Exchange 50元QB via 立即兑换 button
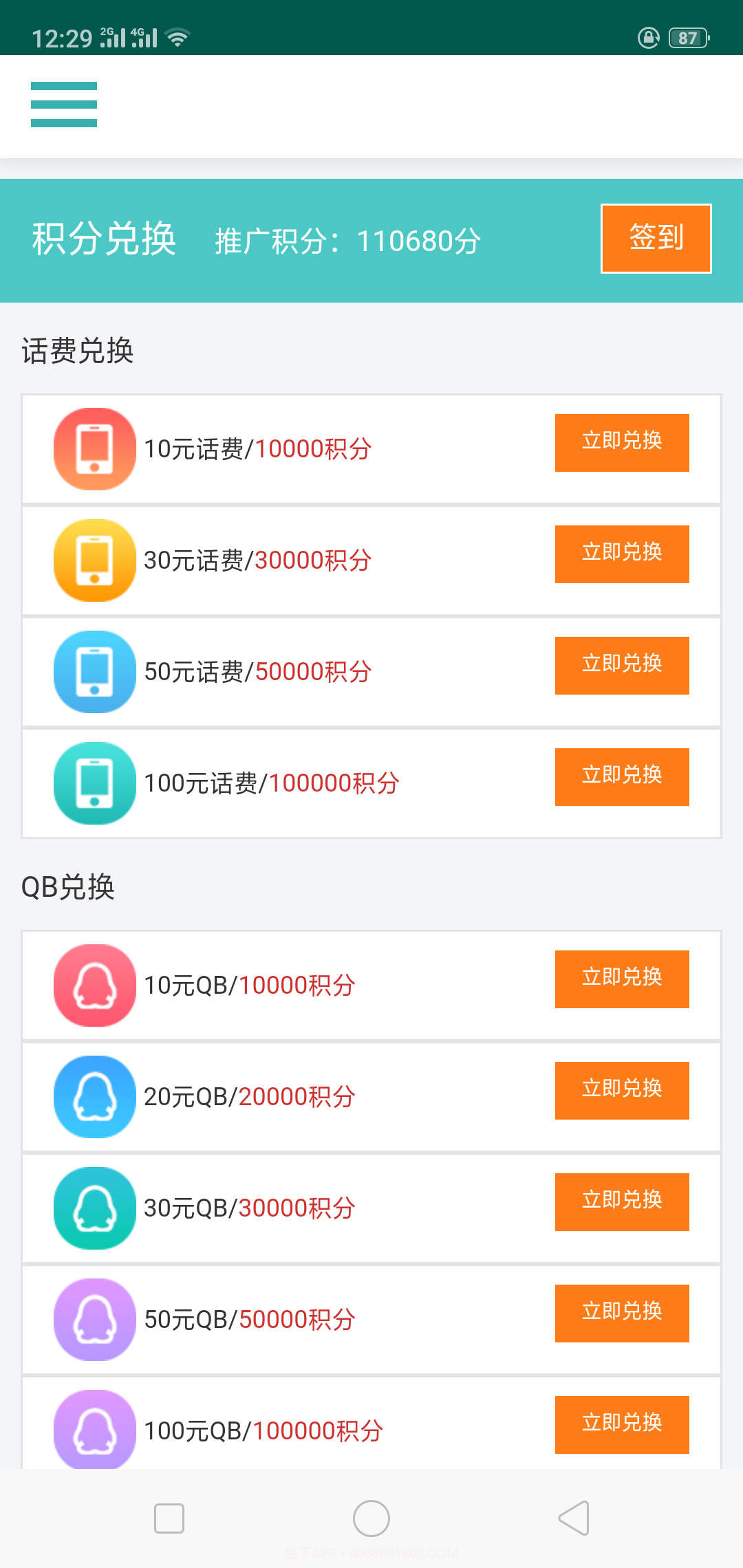The image size is (743, 1568). coord(621,1314)
